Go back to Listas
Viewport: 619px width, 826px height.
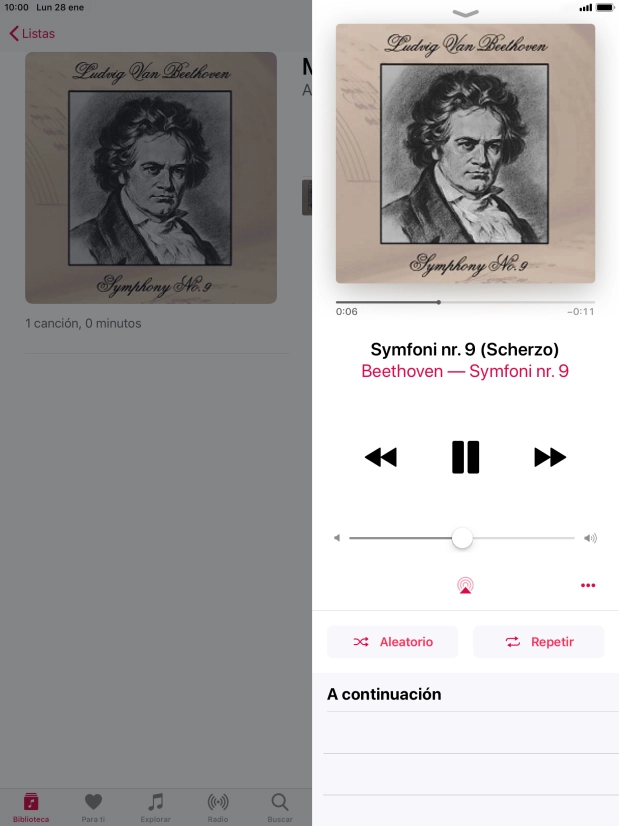[x=32, y=34]
